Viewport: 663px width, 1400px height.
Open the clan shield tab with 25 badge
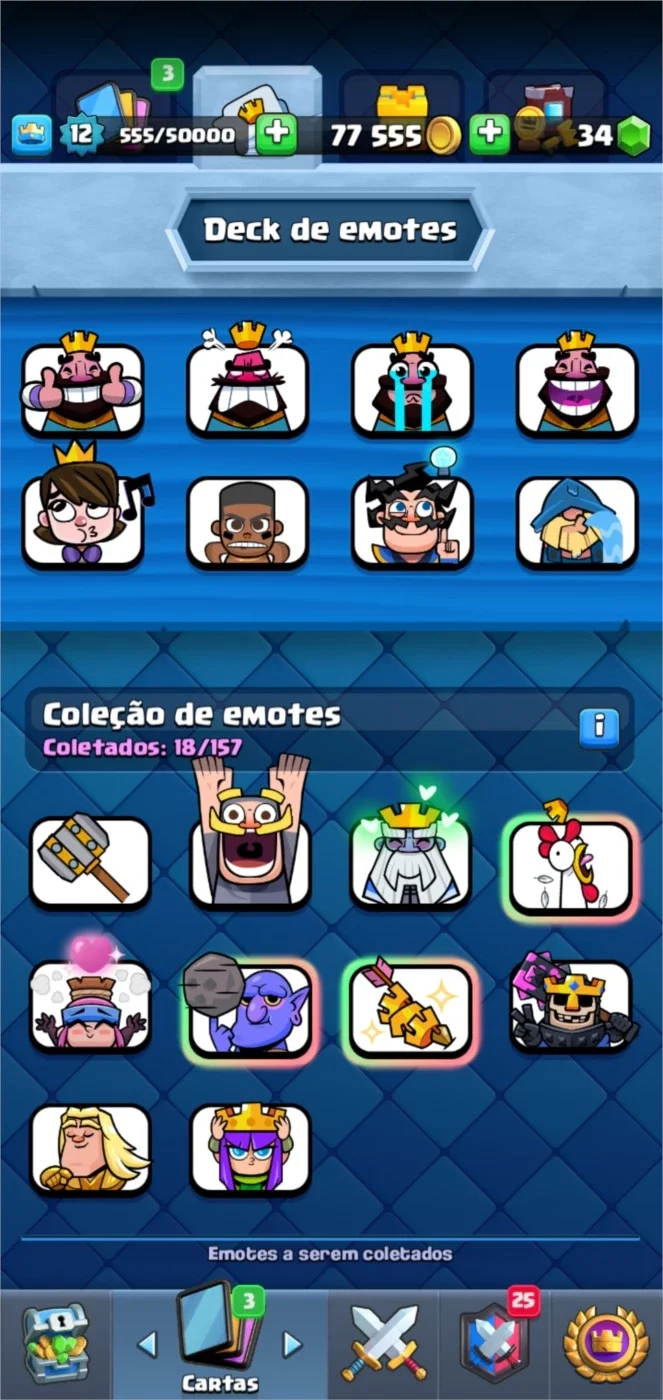point(497,1343)
